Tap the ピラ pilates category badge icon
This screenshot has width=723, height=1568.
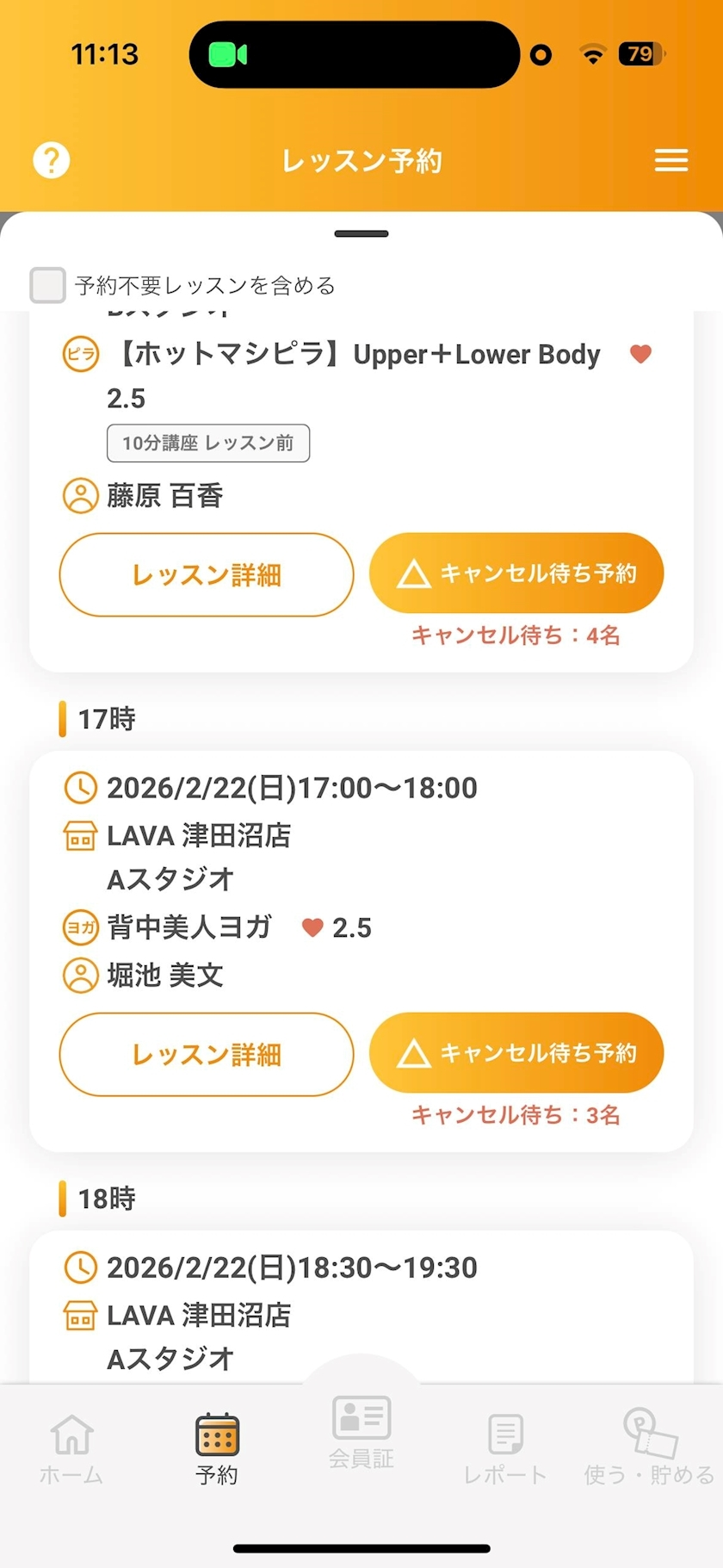[x=80, y=354]
